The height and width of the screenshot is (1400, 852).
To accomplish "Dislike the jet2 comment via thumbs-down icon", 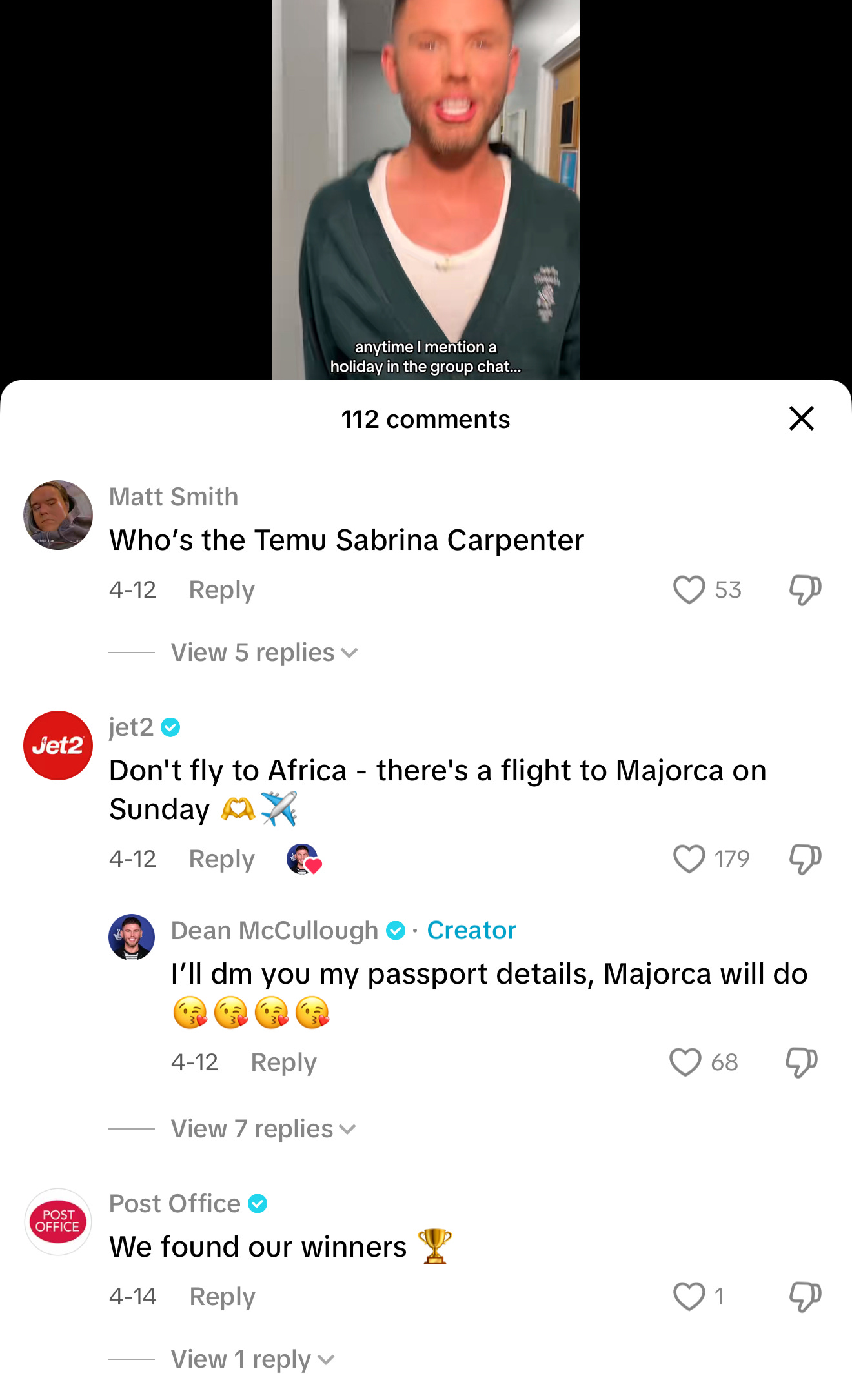I will tap(804, 858).
